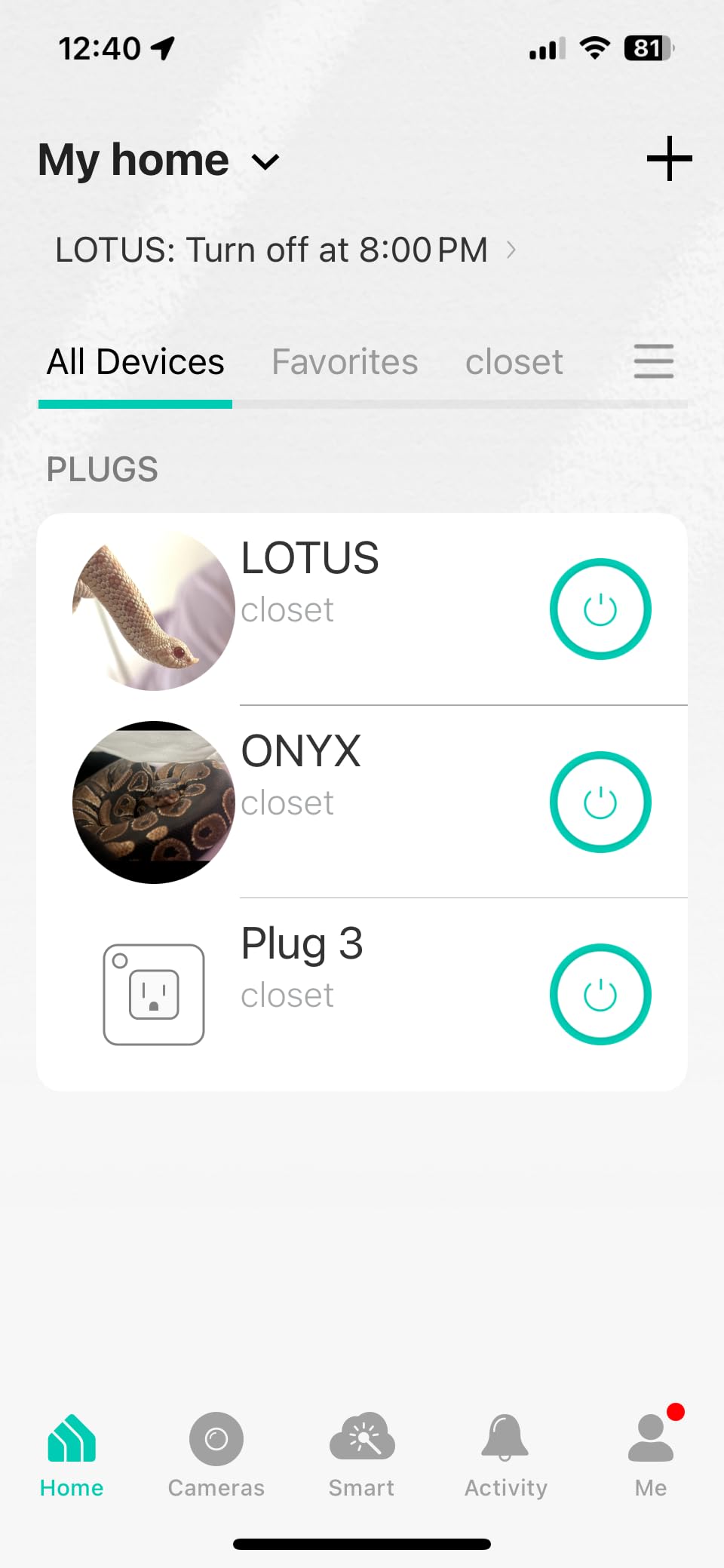Open the LOTUS turn off schedule
The image size is (724, 1568).
pyautogui.click(x=285, y=250)
